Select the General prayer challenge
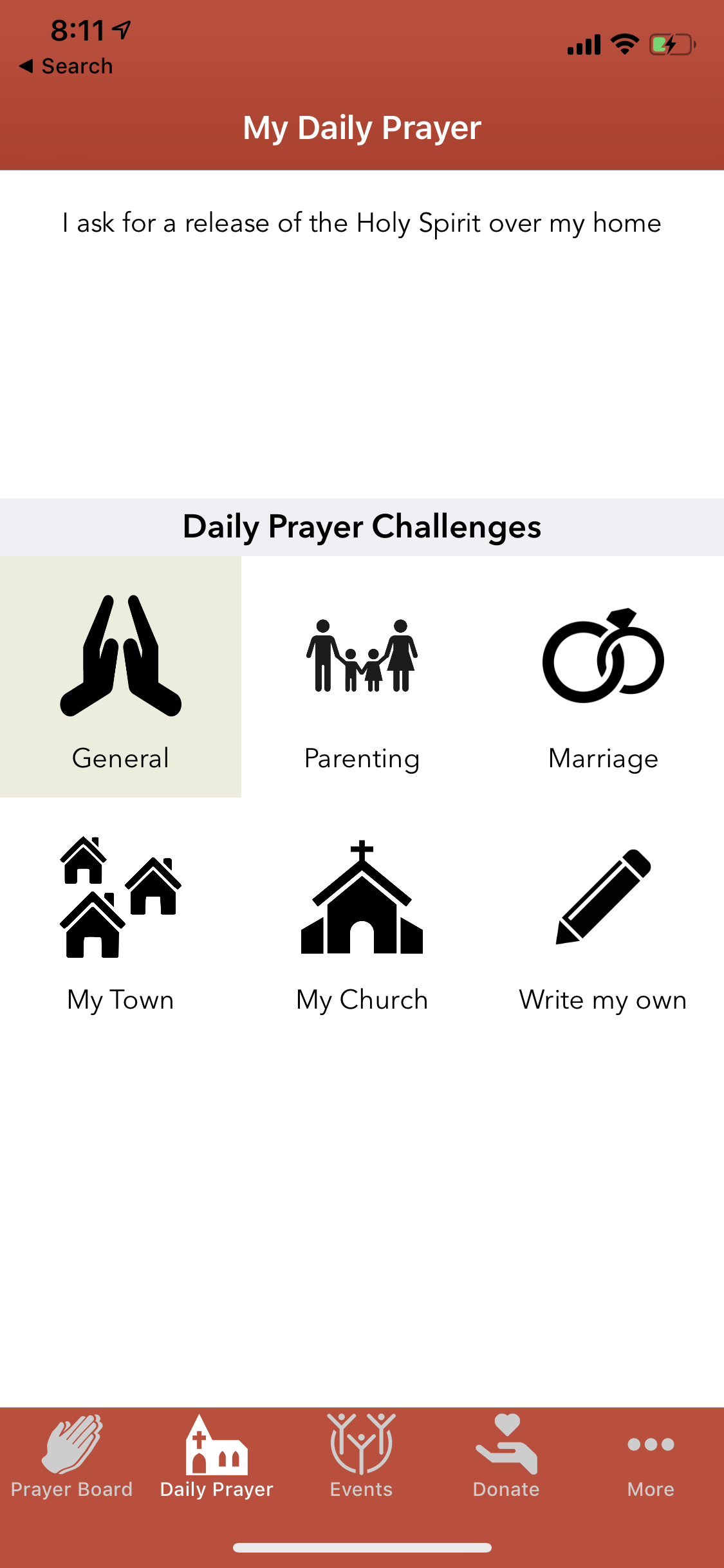This screenshot has height=1568, width=724. (x=120, y=677)
